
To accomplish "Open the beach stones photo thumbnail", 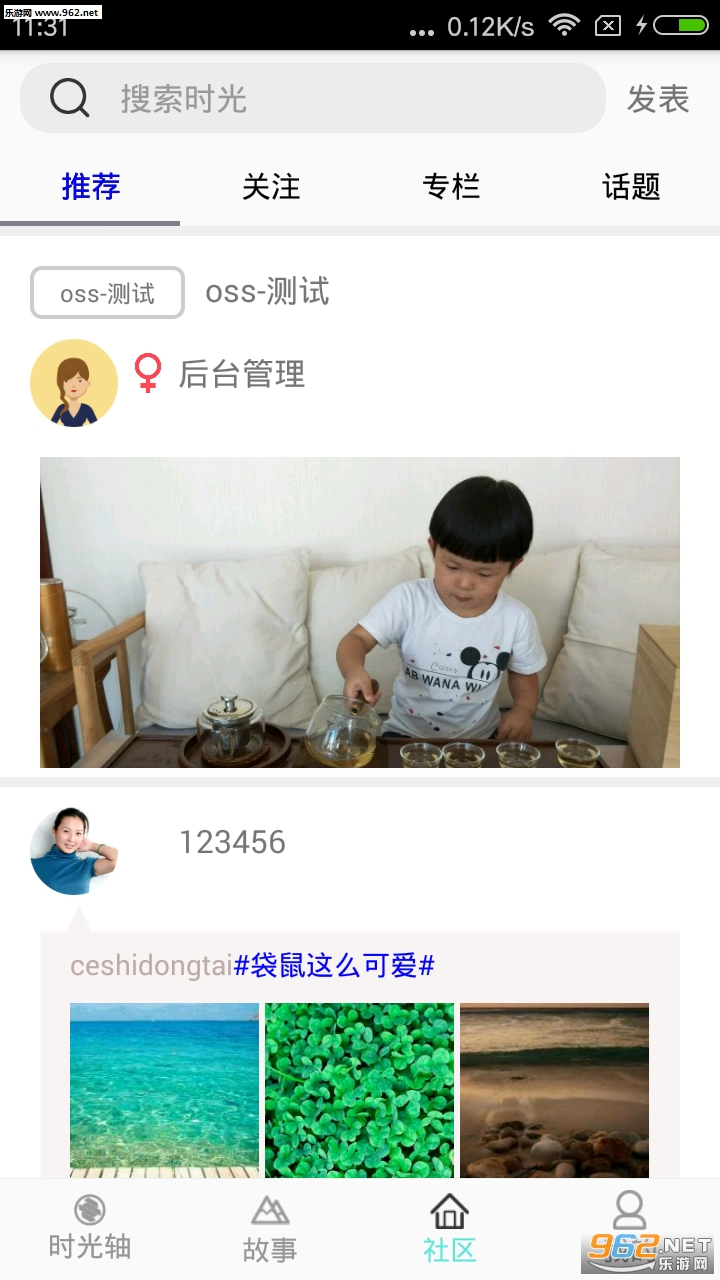I will coord(554,1090).
